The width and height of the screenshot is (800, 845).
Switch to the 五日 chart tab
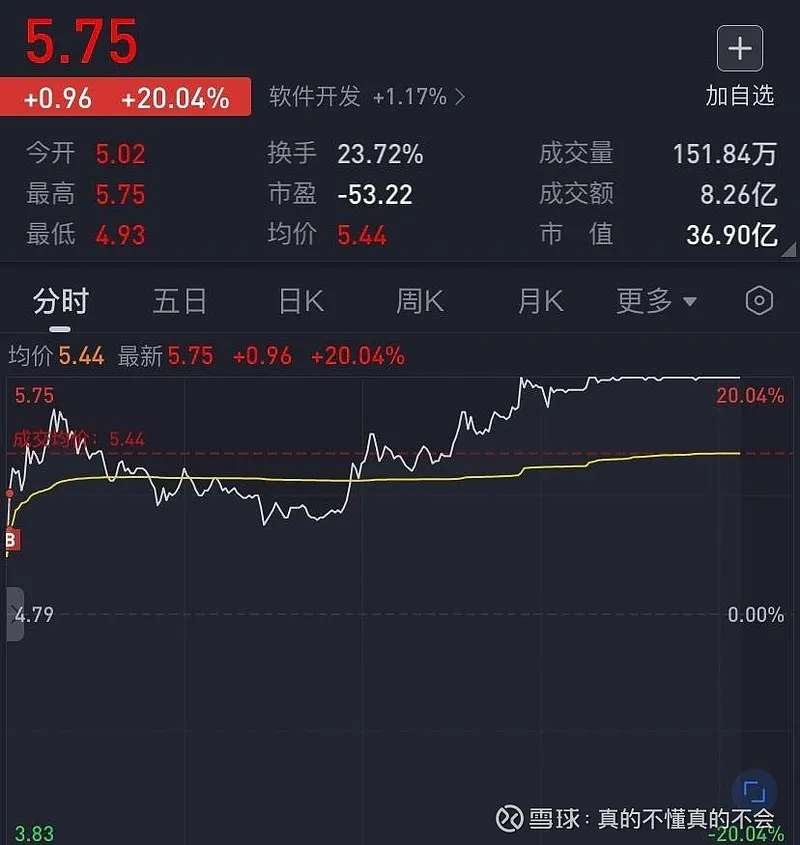click(x=179, y=301)
